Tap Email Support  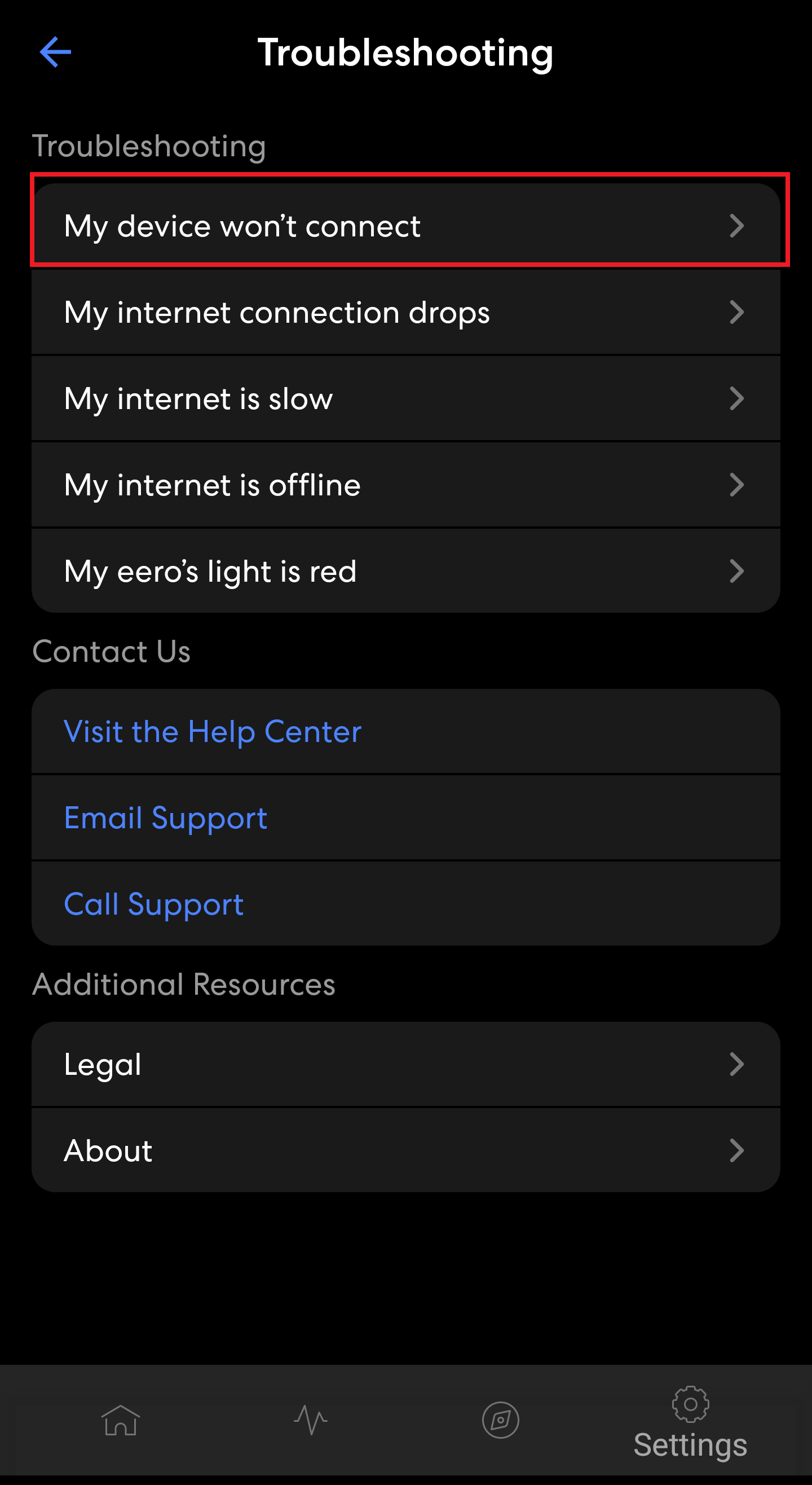405,818
